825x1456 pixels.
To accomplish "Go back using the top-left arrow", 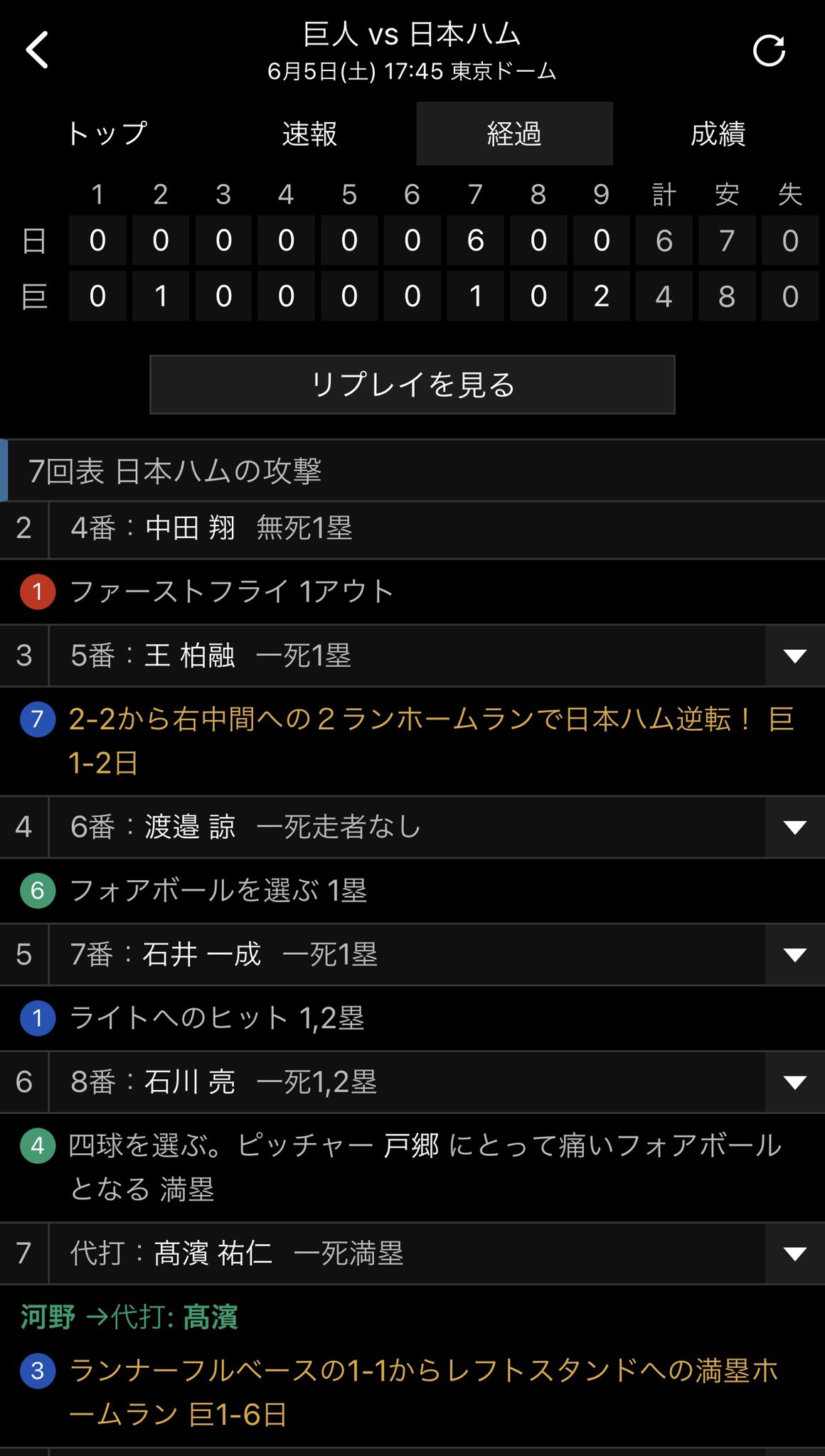I will 37,50.
